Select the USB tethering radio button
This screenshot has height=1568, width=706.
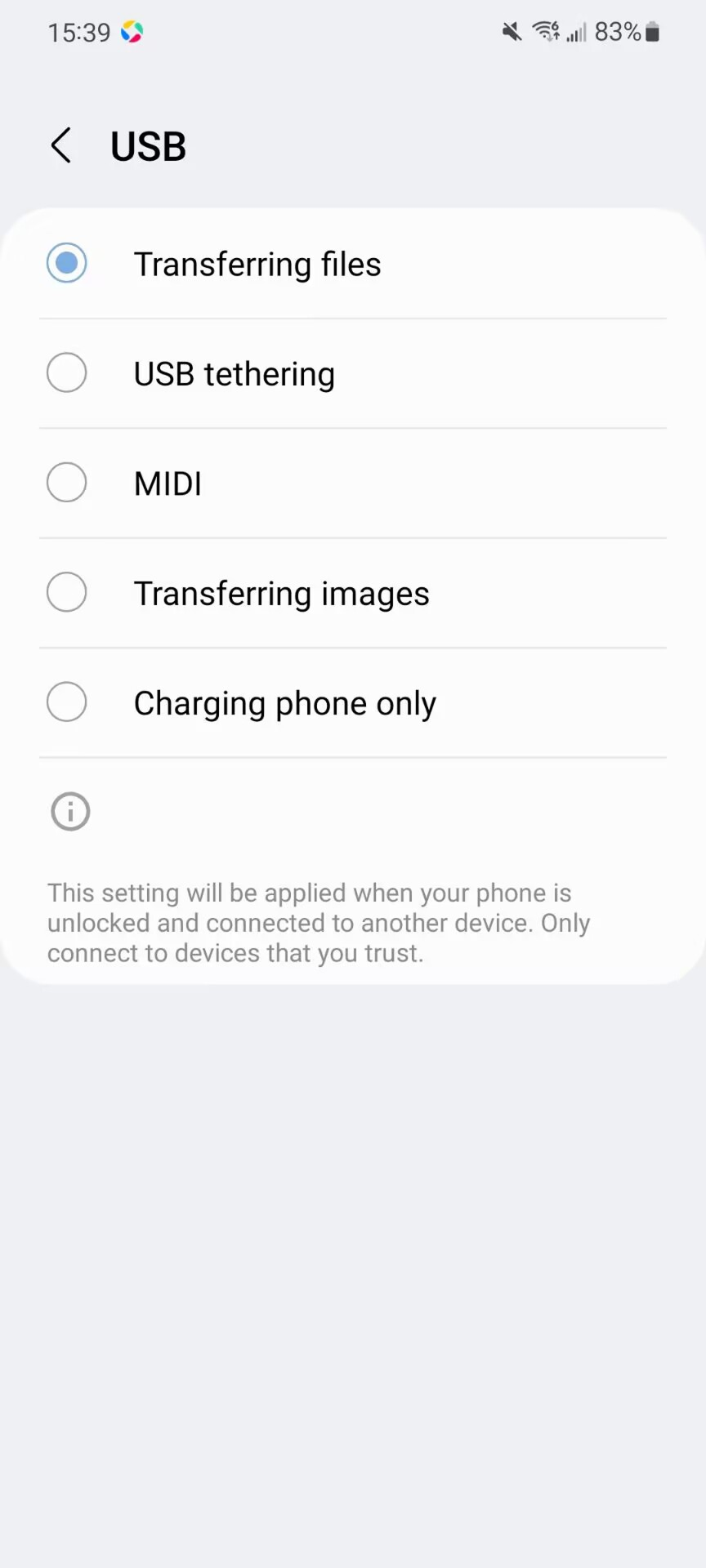67,372
